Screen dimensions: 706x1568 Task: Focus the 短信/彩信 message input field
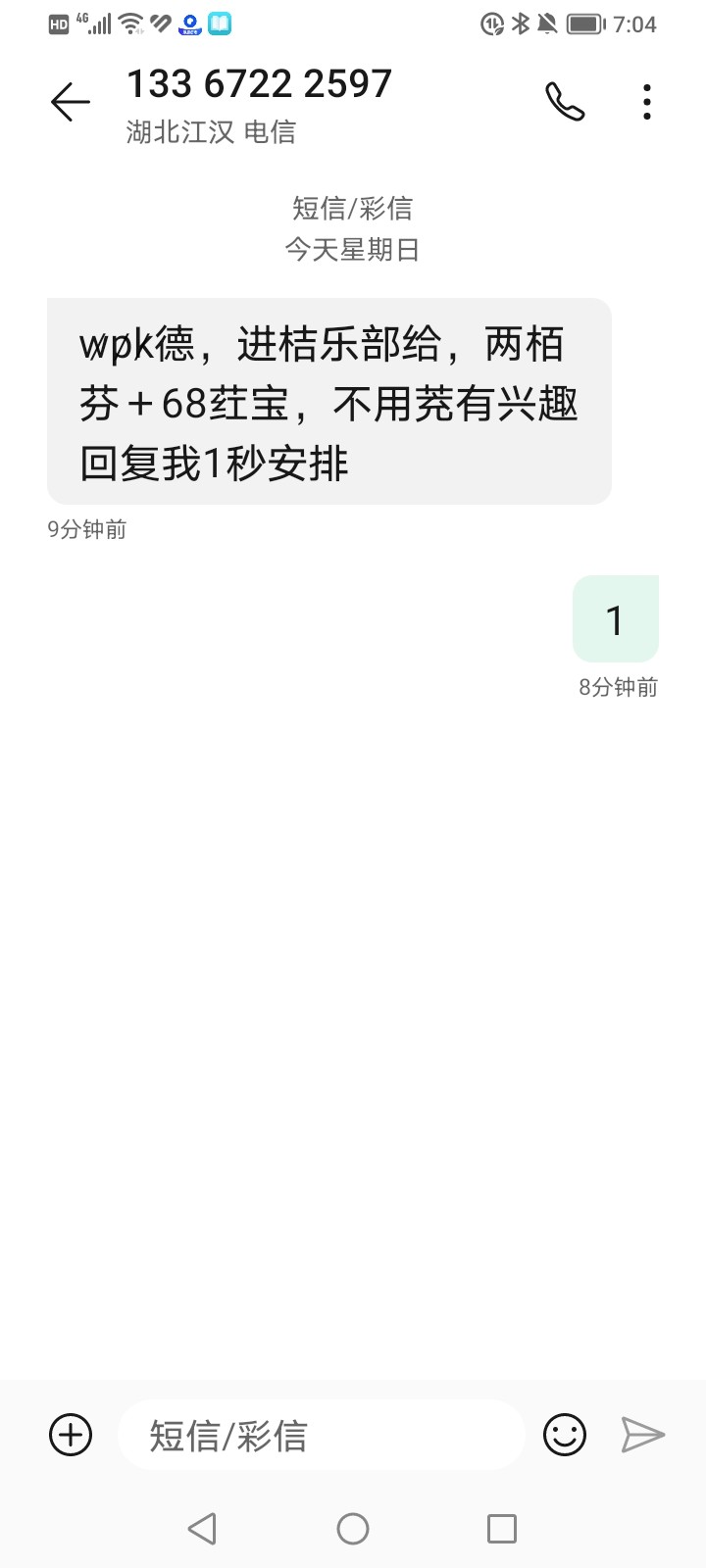pyautogui.click(x=321, y=1436)
